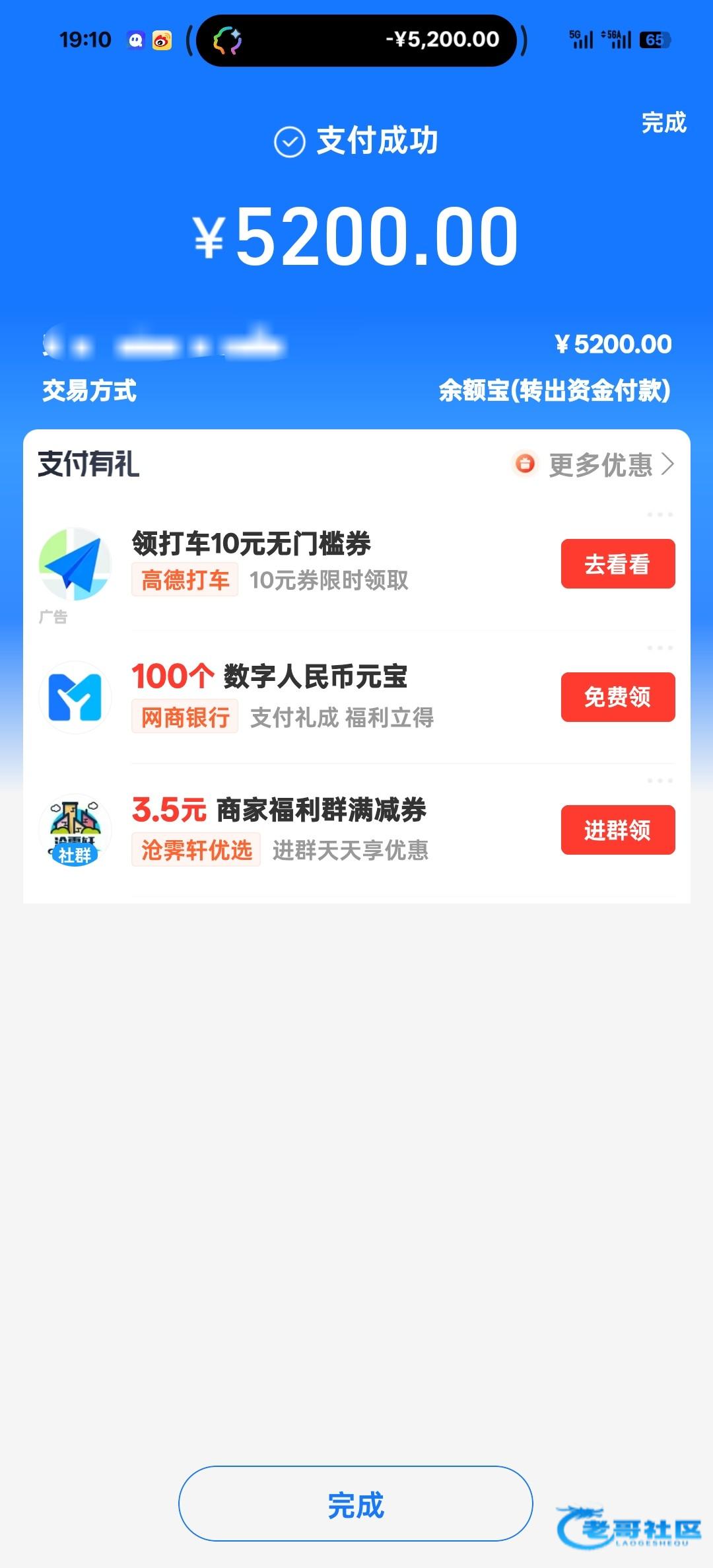Screen dimensions: 713x1568
Task: Tap 进群领 for 商家福利群满减券
Action: [617, 830]
